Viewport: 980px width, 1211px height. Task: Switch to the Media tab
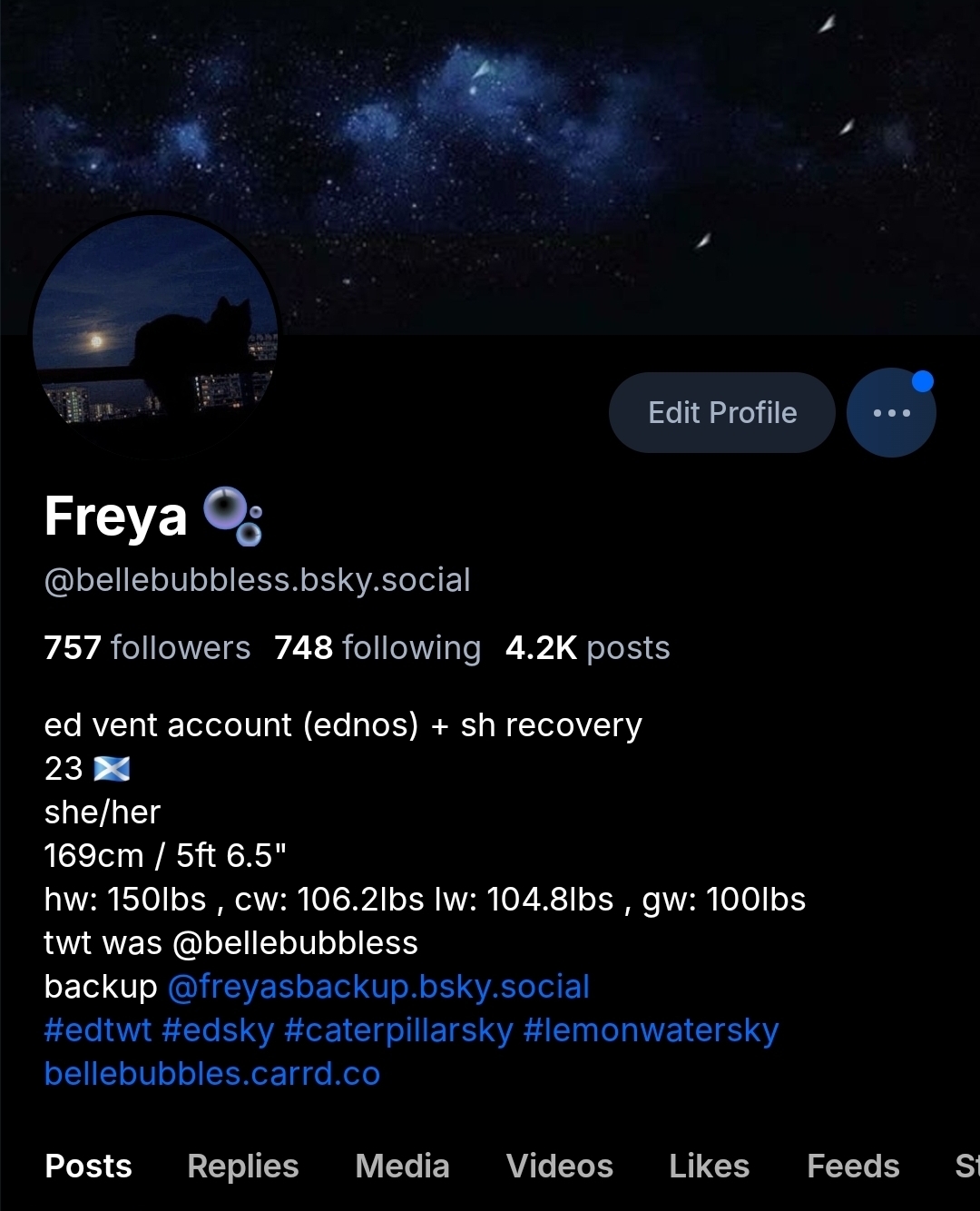(402, 1167)
